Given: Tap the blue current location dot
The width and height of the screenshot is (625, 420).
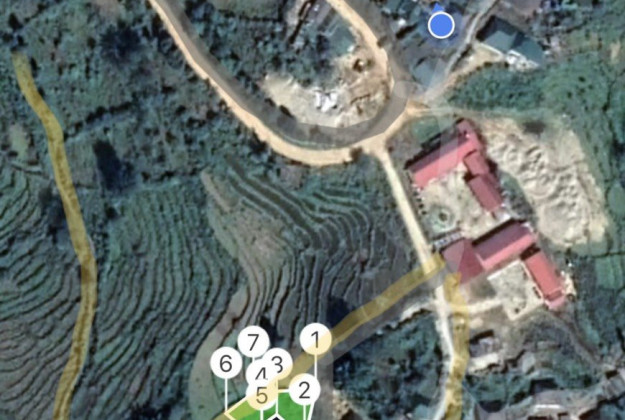Looking at the screenshot, I should [441, 25].
